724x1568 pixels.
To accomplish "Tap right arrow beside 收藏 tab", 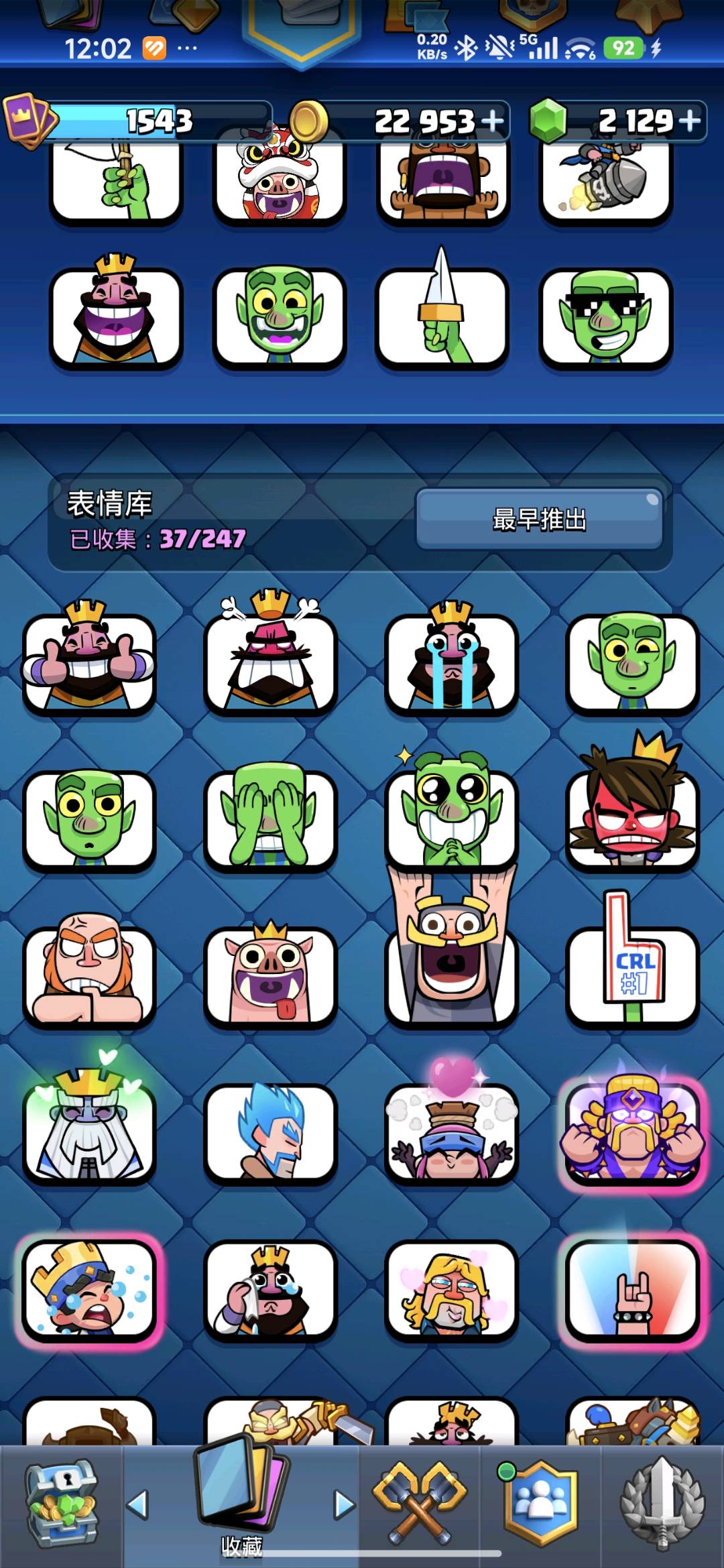I will tap(344, 1505).
